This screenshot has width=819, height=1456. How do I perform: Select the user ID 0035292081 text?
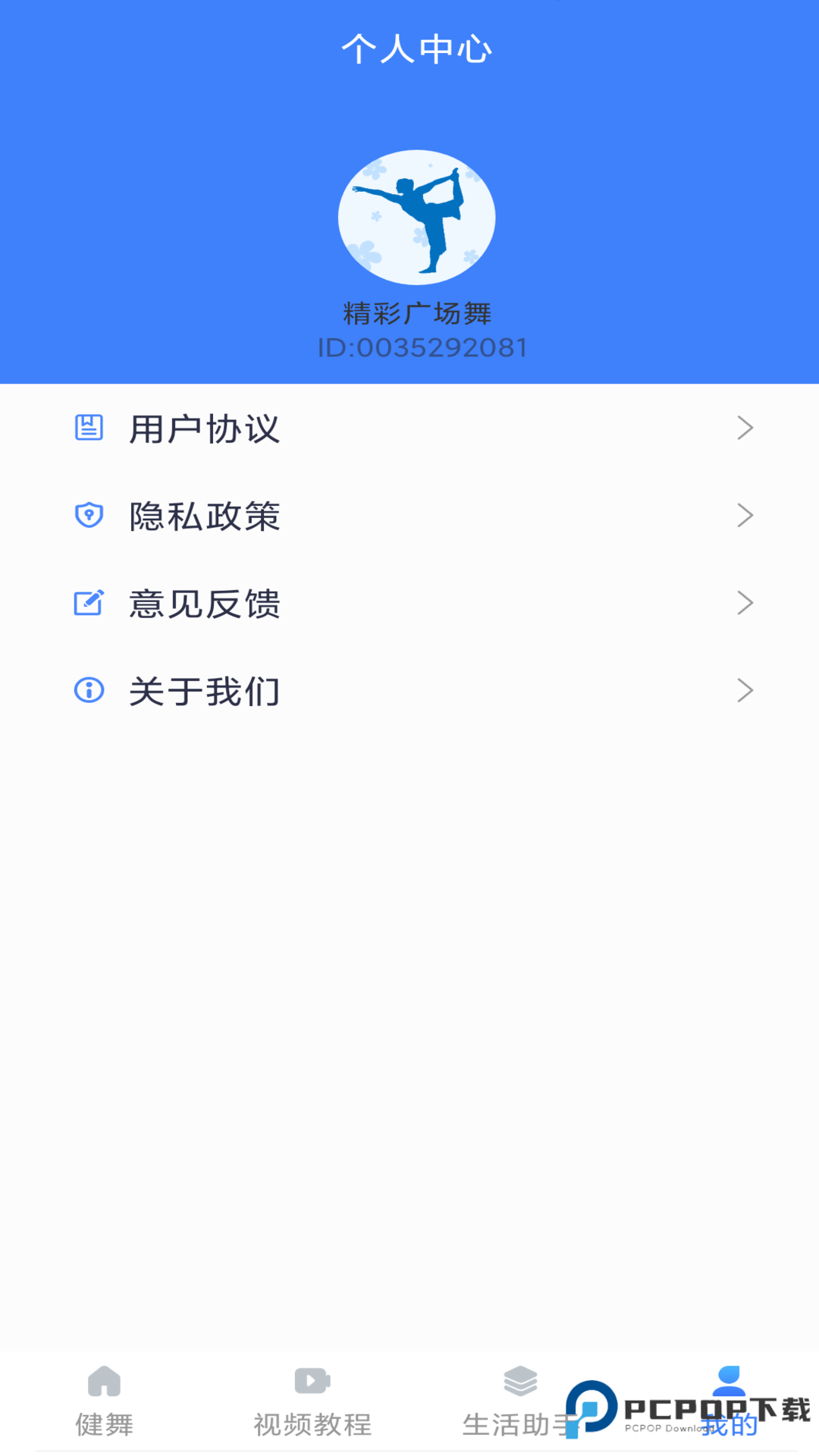pyautogui.click(x=422, y=347)
